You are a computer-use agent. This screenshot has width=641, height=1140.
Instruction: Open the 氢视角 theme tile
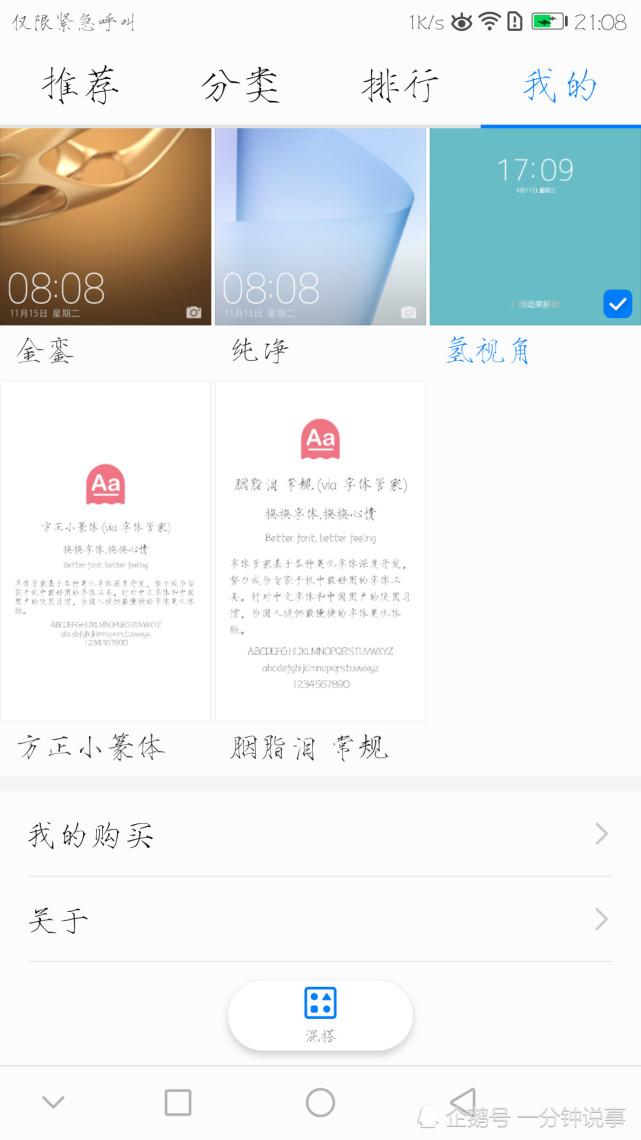pos(534,227)
